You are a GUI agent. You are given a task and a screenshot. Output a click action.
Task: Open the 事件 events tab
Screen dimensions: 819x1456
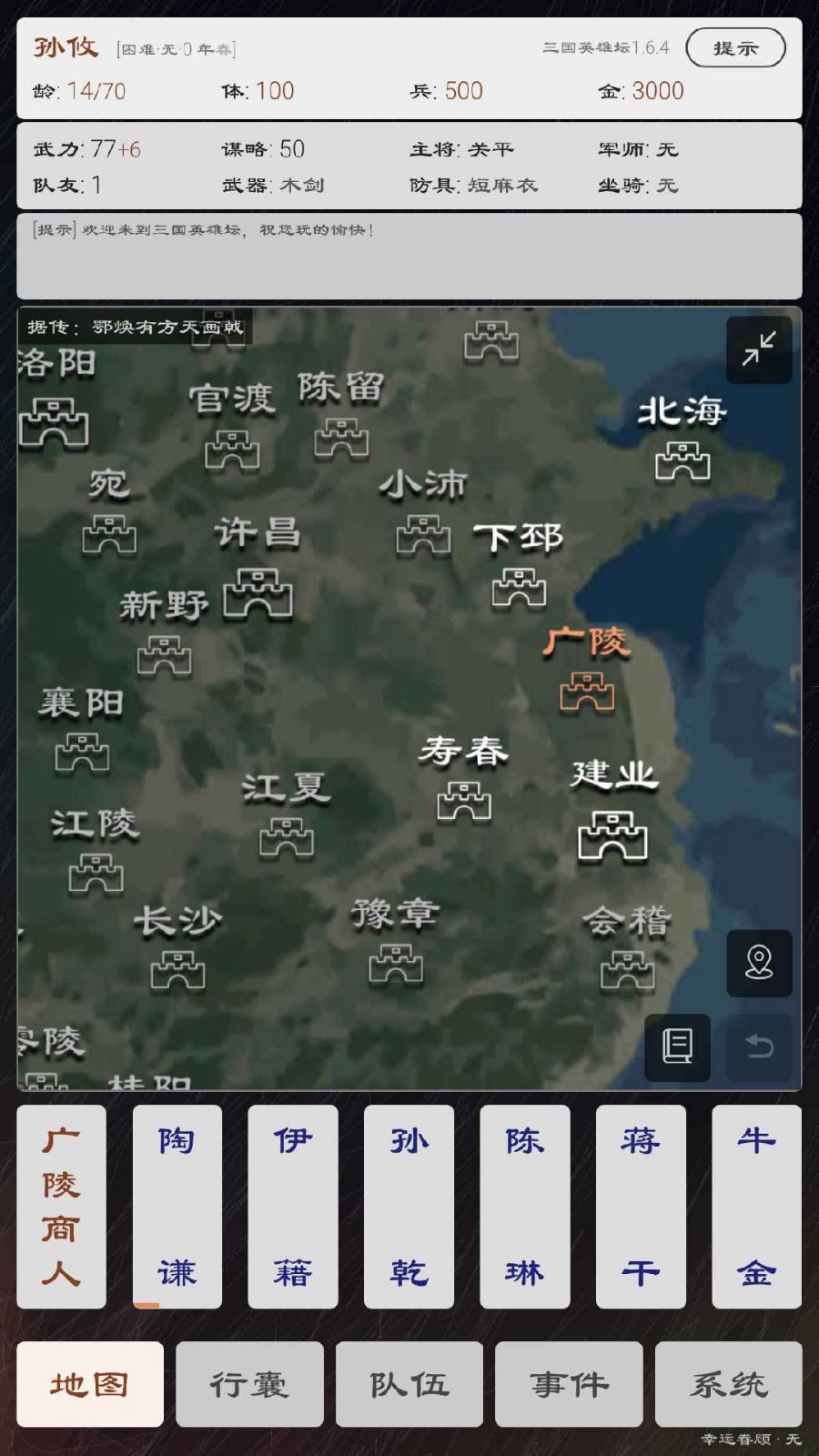(x=569, y=1384)
